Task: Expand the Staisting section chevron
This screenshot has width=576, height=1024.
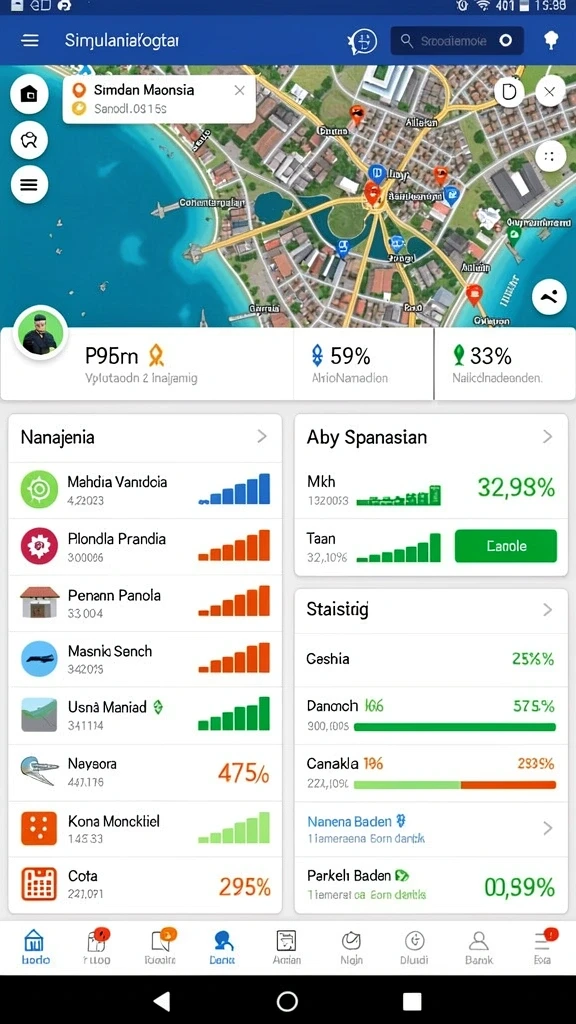Action: coord(547,610)
